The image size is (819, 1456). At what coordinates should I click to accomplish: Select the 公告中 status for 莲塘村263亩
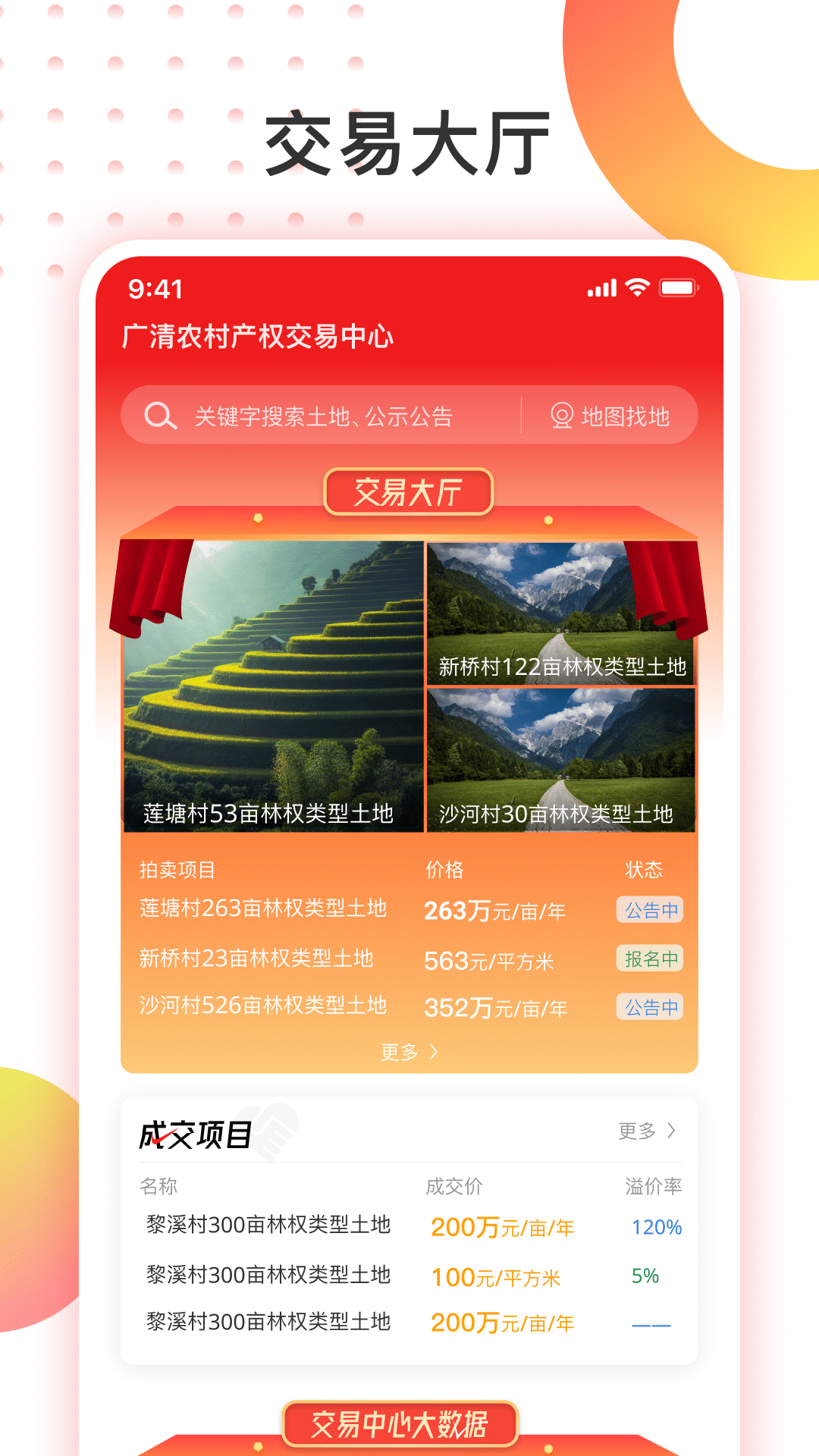[650, 909]
